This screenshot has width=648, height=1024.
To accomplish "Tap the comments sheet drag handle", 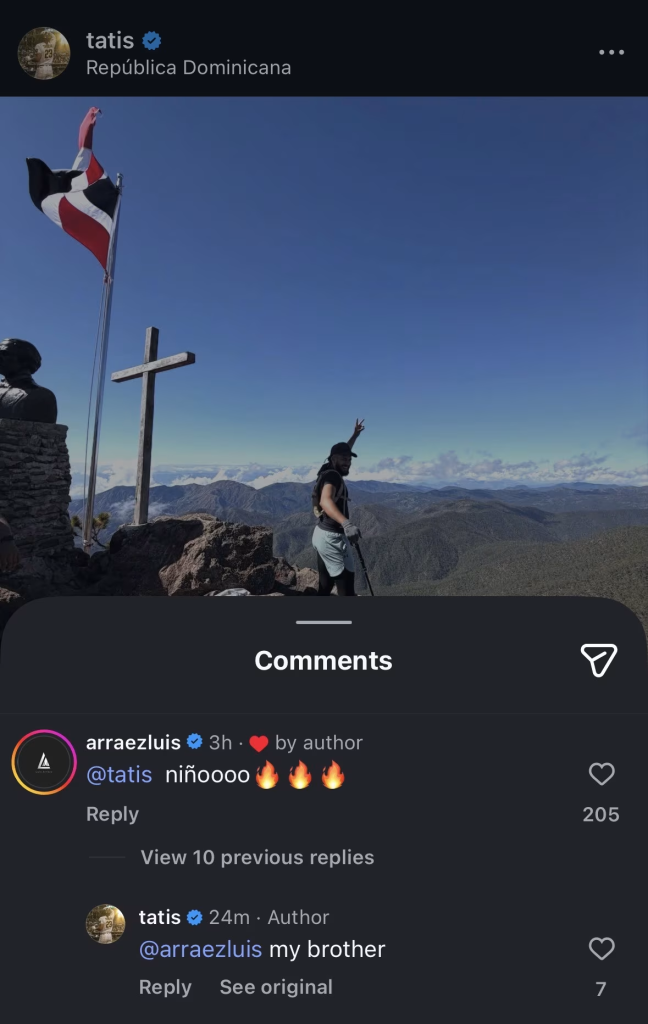I will point(324,622).
